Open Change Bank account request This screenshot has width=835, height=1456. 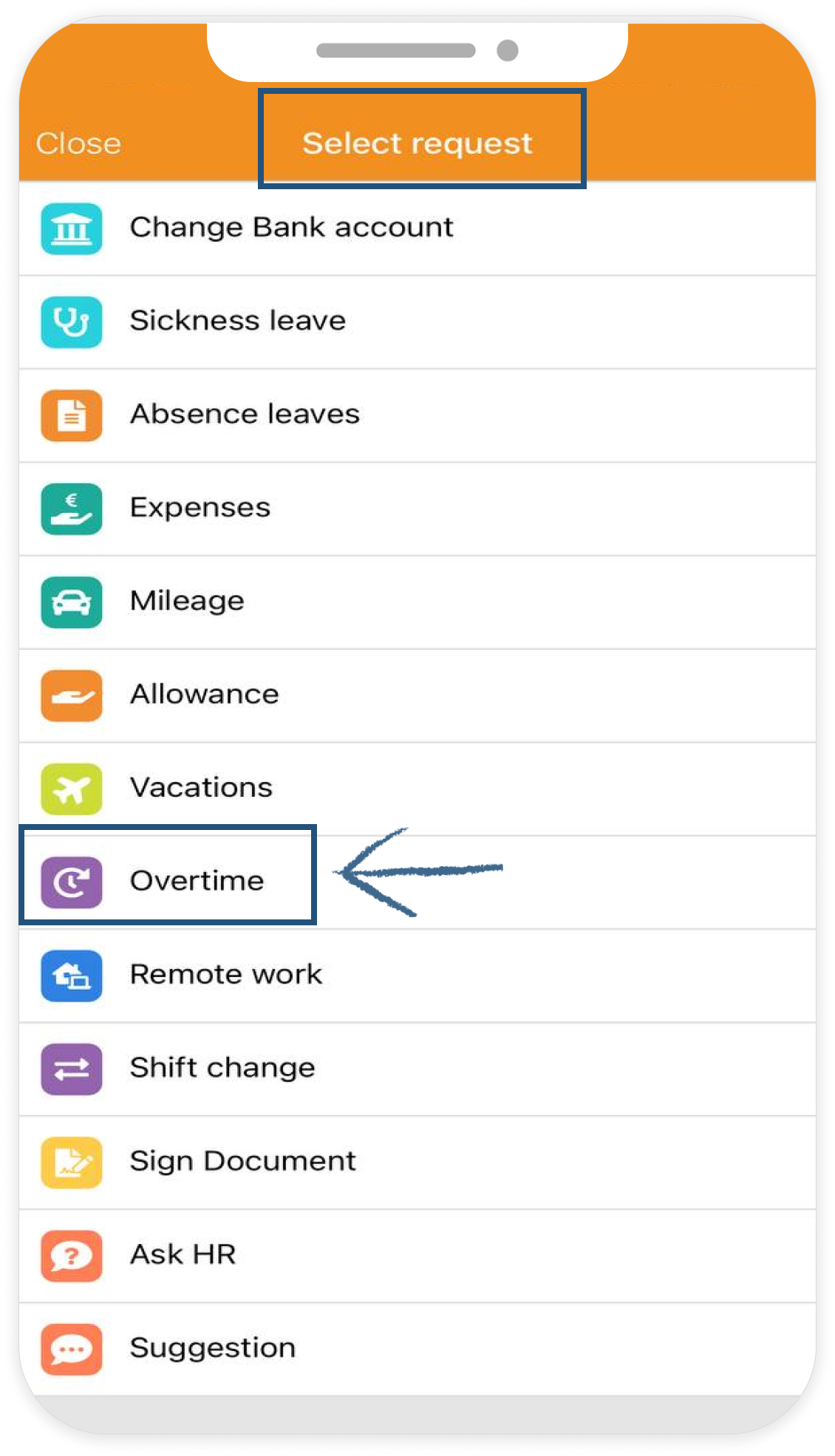pyautogui.click(x=291, y=228)
